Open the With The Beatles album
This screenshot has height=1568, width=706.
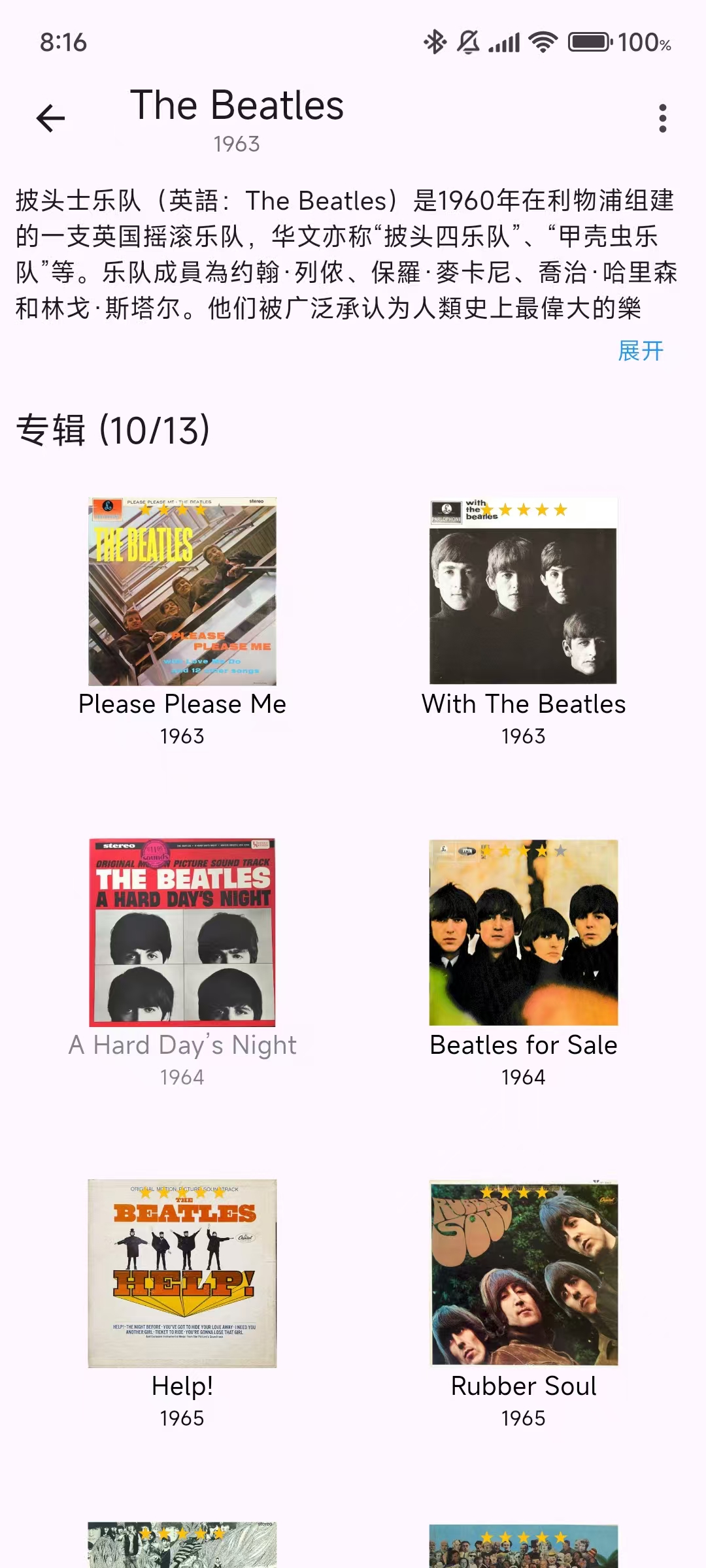(523, 591)
